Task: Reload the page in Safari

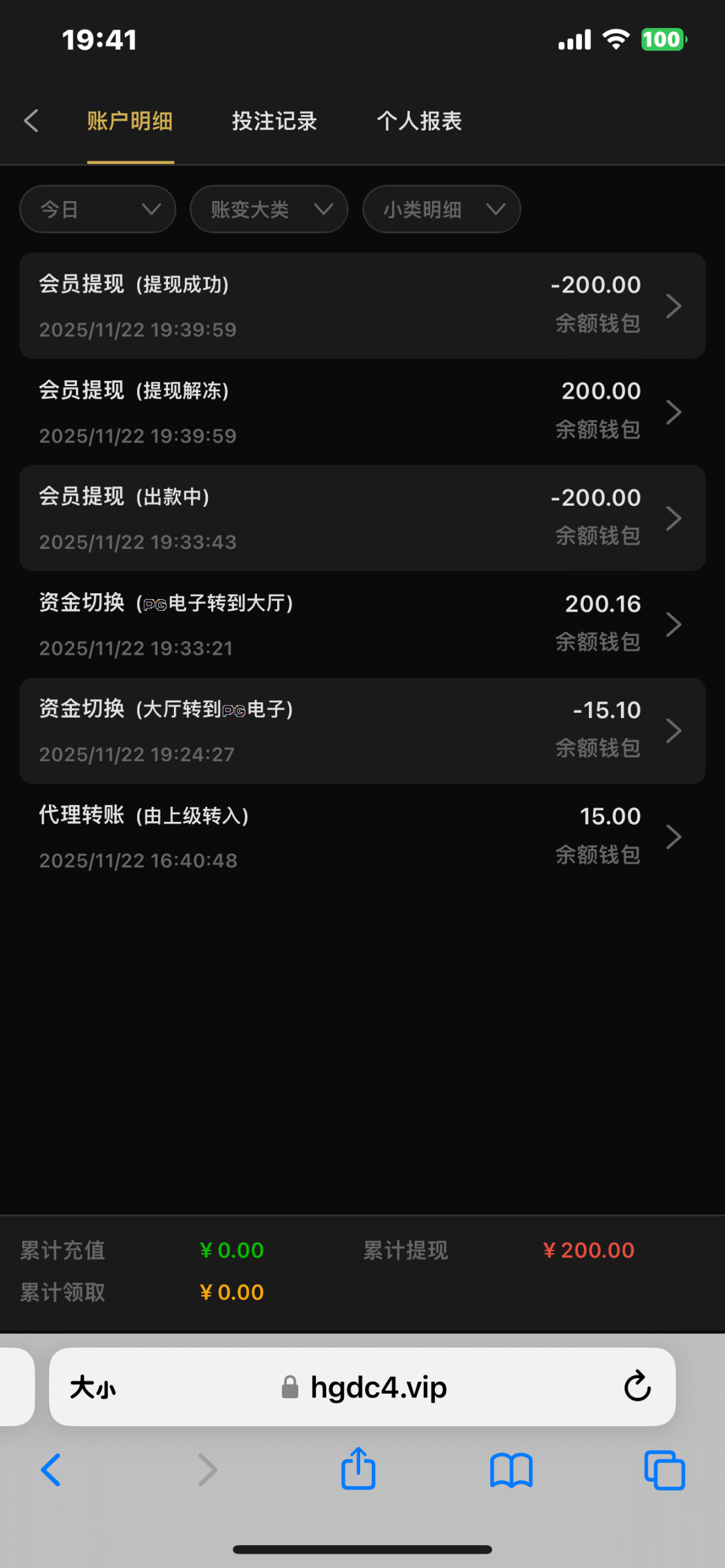Action: (x=637, y=1387)
